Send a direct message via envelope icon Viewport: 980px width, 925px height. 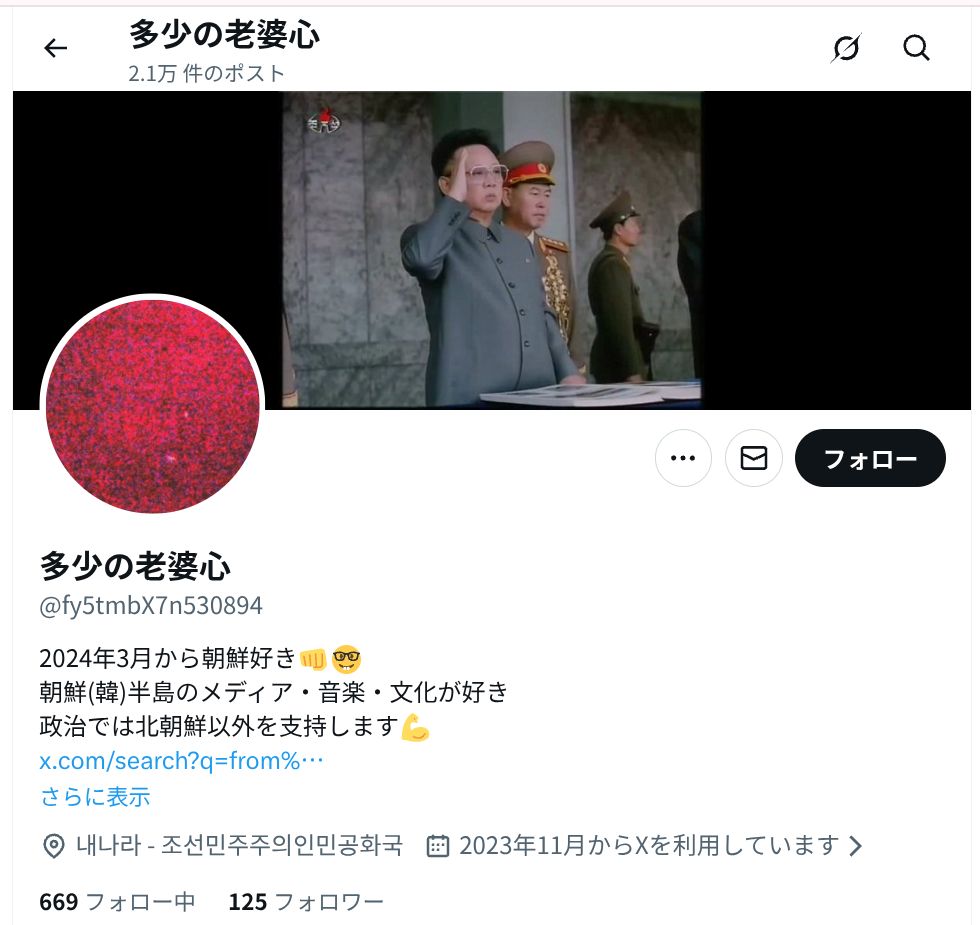(753, 458)
